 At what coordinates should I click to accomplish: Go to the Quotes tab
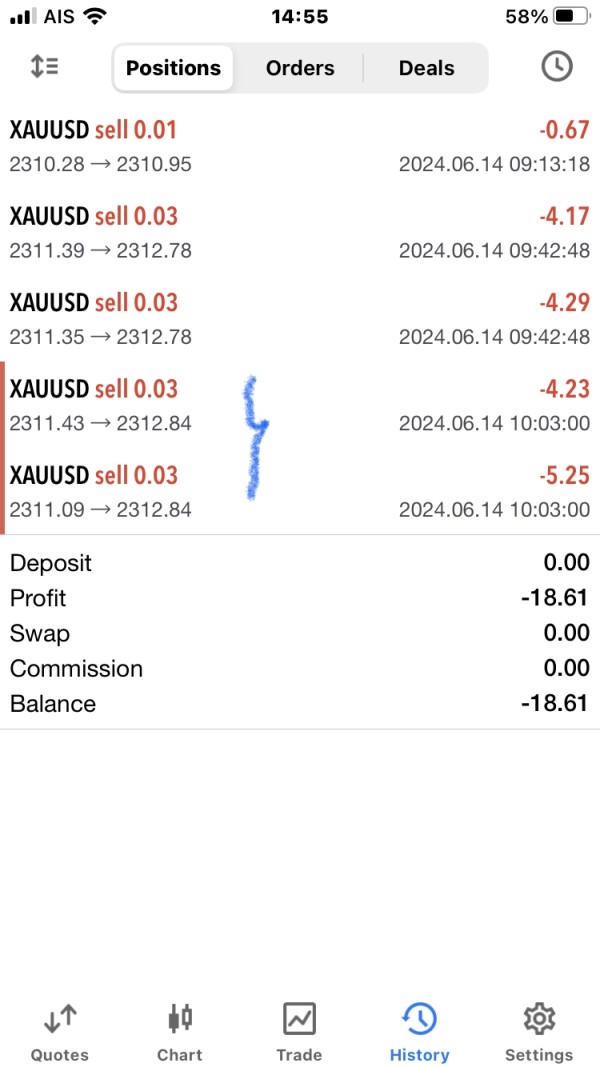(x=60, y=1033)
